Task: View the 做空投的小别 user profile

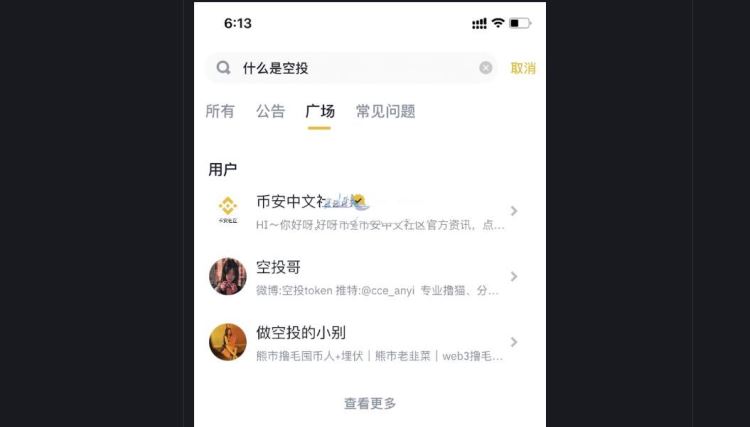Action: click(x=365, y=342)
